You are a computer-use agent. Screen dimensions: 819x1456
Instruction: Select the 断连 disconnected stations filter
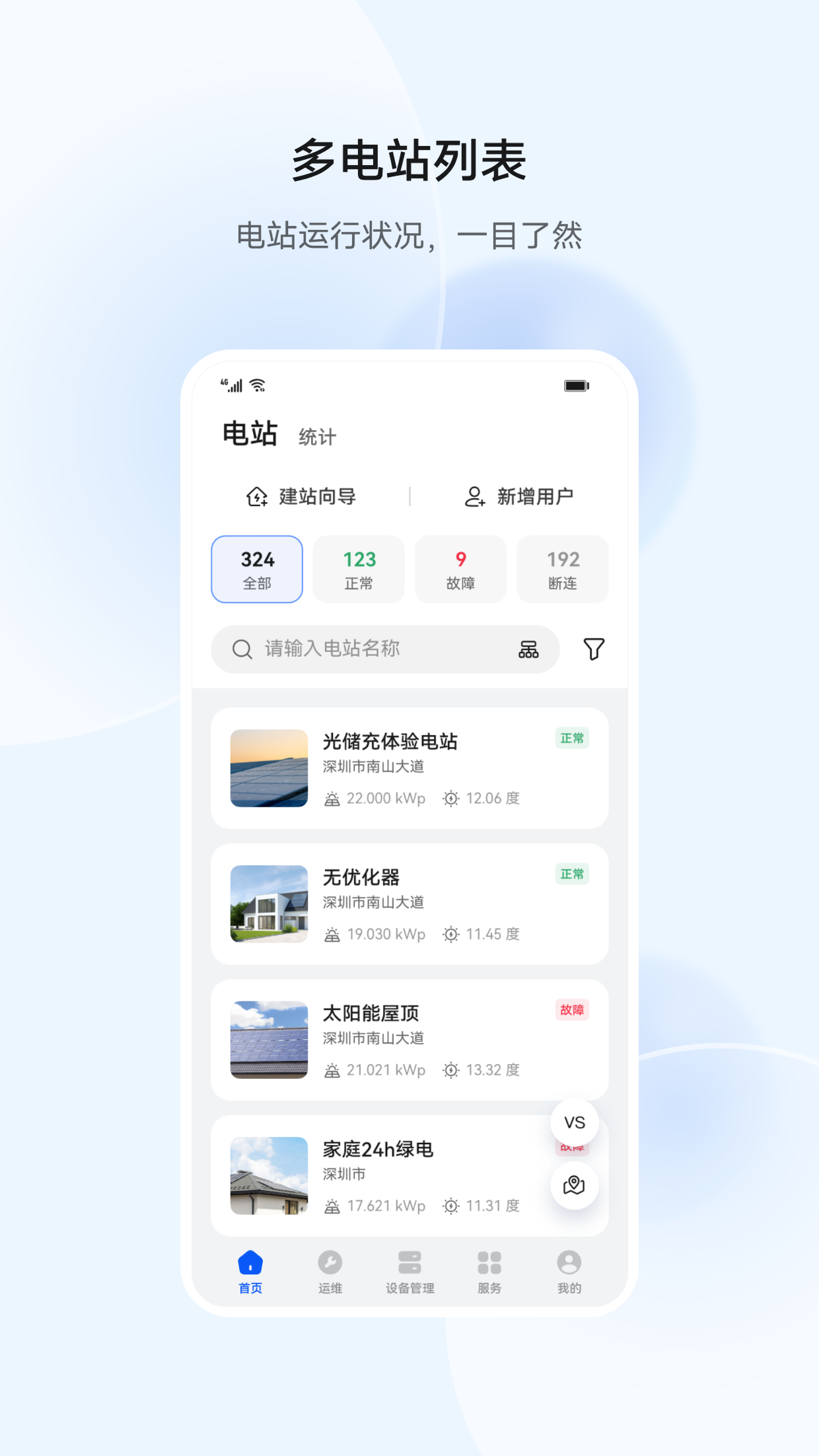pyautogui.click(x=563, y=569)
